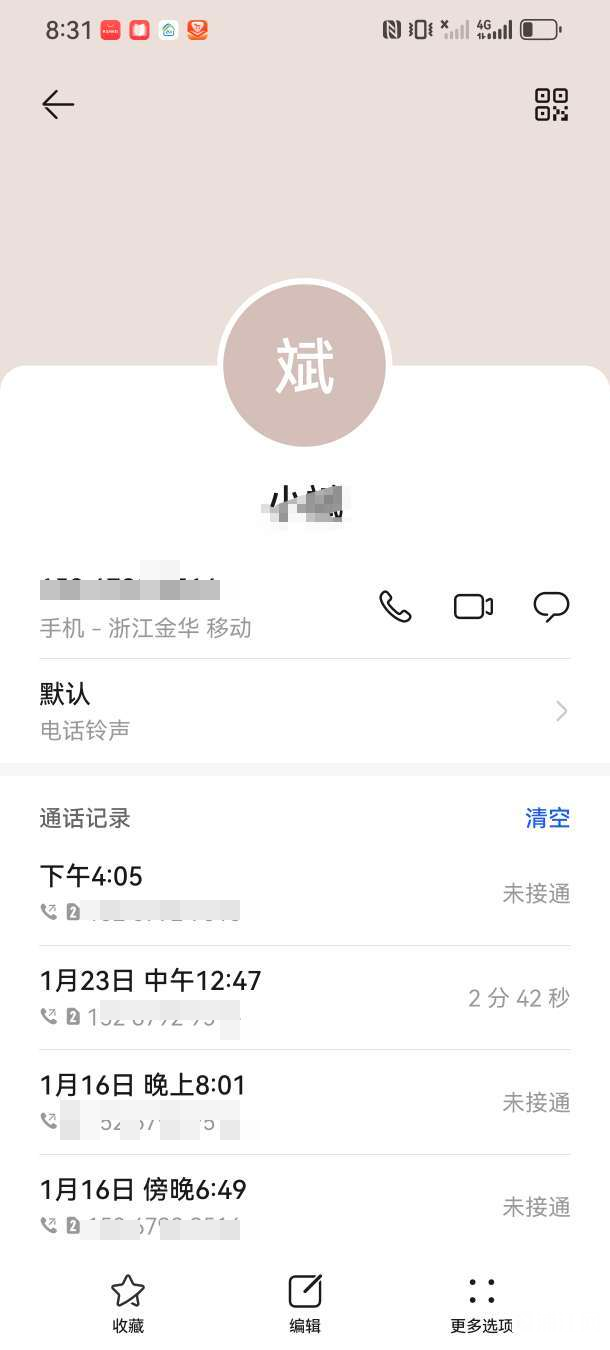
Task: Send a message to this contact
Action: (551, 606)
